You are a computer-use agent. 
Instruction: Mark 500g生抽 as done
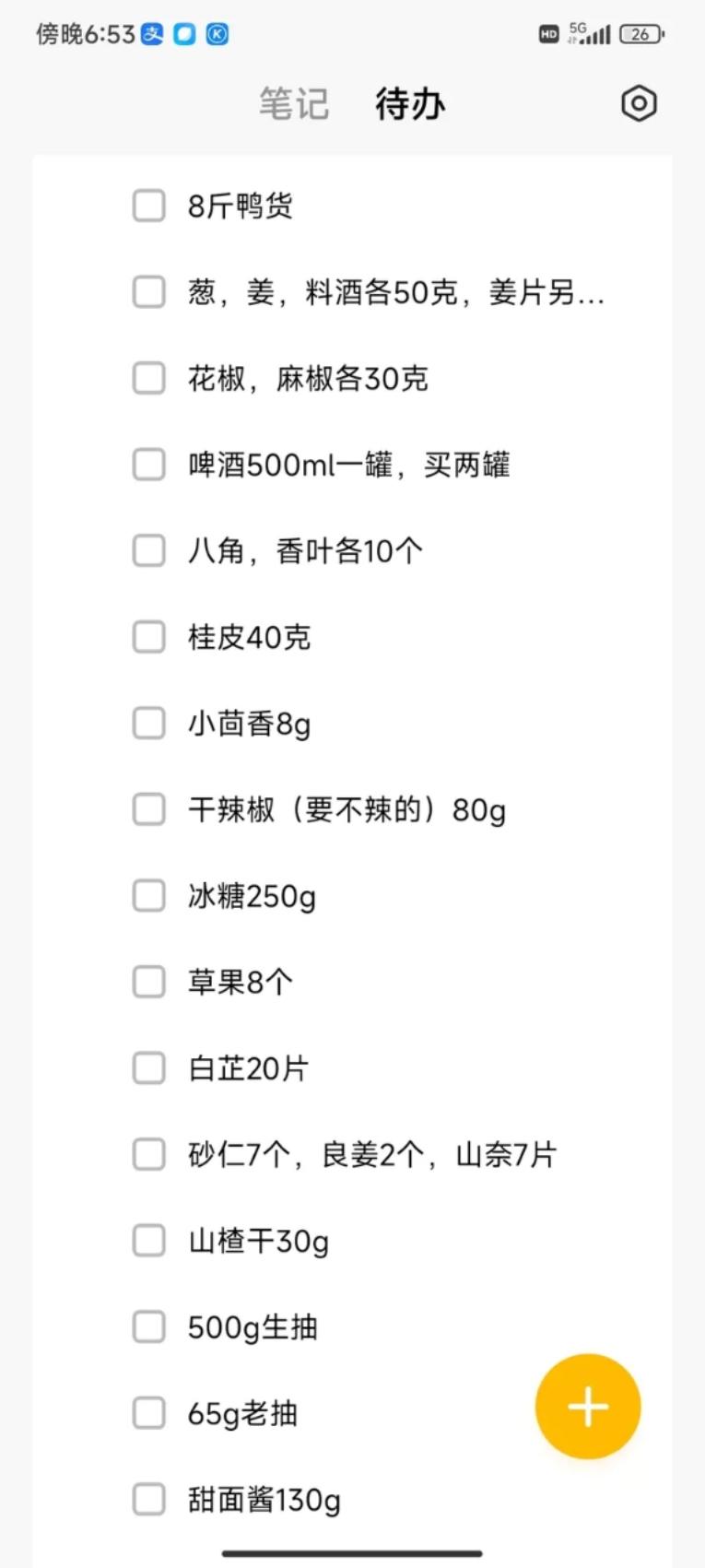pyautogui.click(x=148, y=1327)
